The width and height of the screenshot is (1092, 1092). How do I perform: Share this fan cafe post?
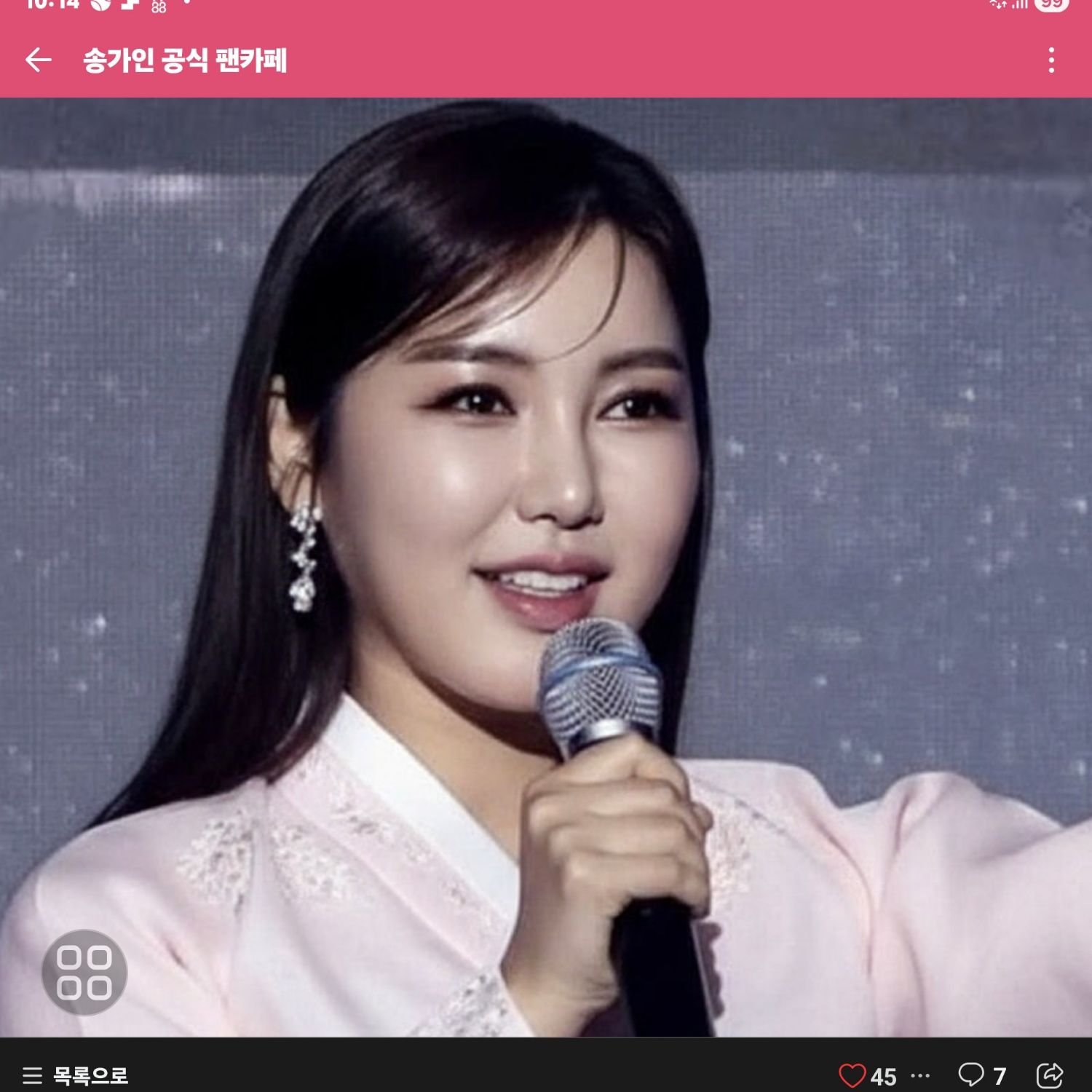pyautogui.click(x=1049, y=1075)
